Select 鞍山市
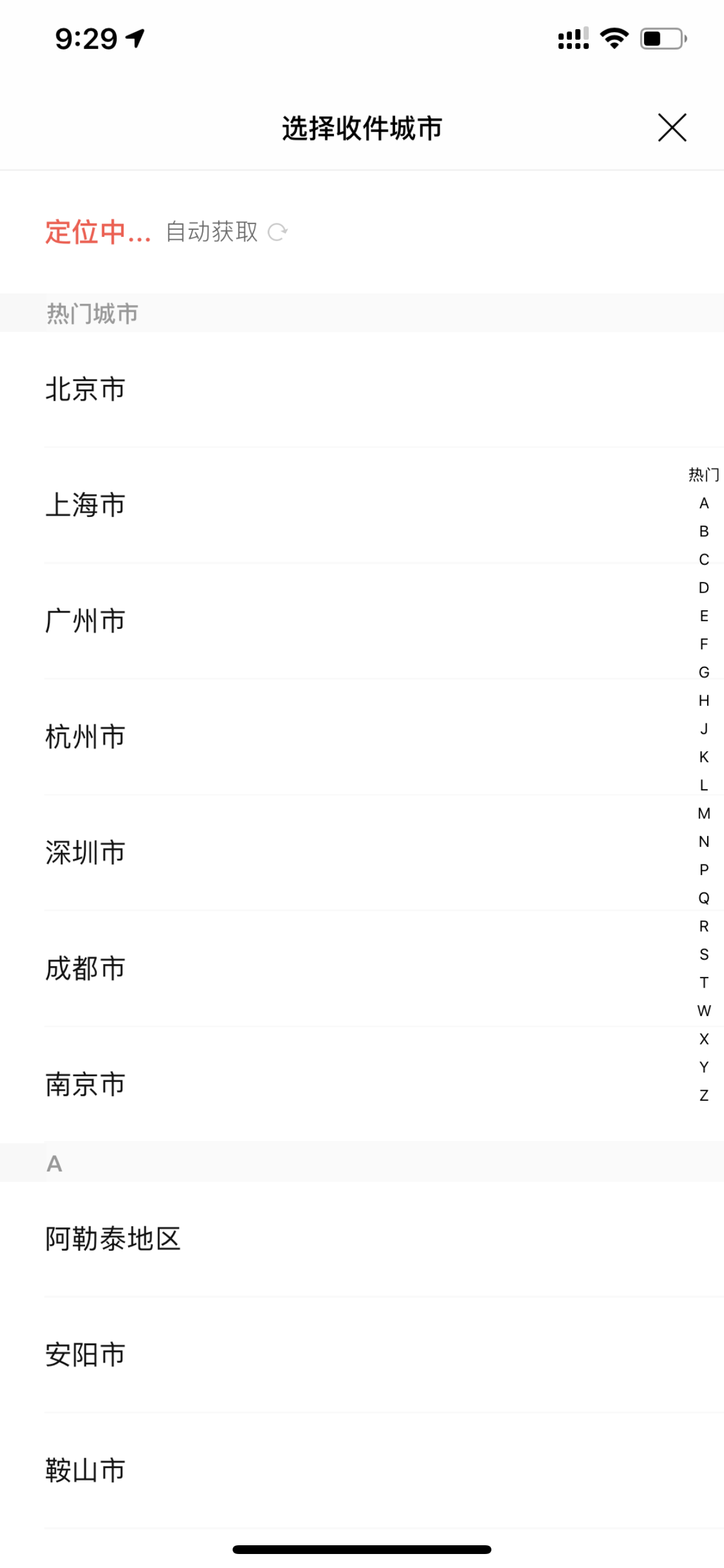This screenshot has height=1568, width=724. point(362,1471)
